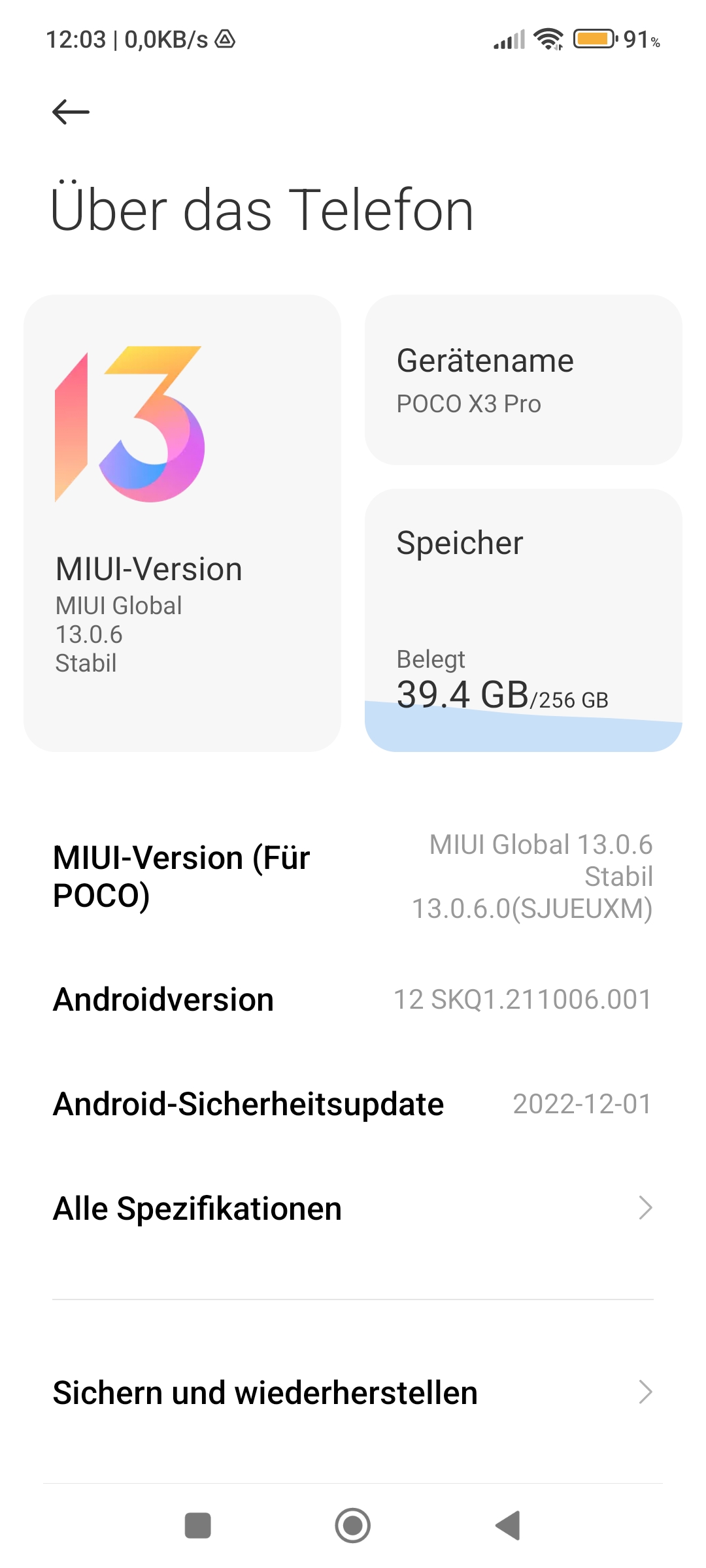The image size is (706, 1568).
Task: Tap the MIUI-Version (Für POCO) row
Action: [353, 876]
